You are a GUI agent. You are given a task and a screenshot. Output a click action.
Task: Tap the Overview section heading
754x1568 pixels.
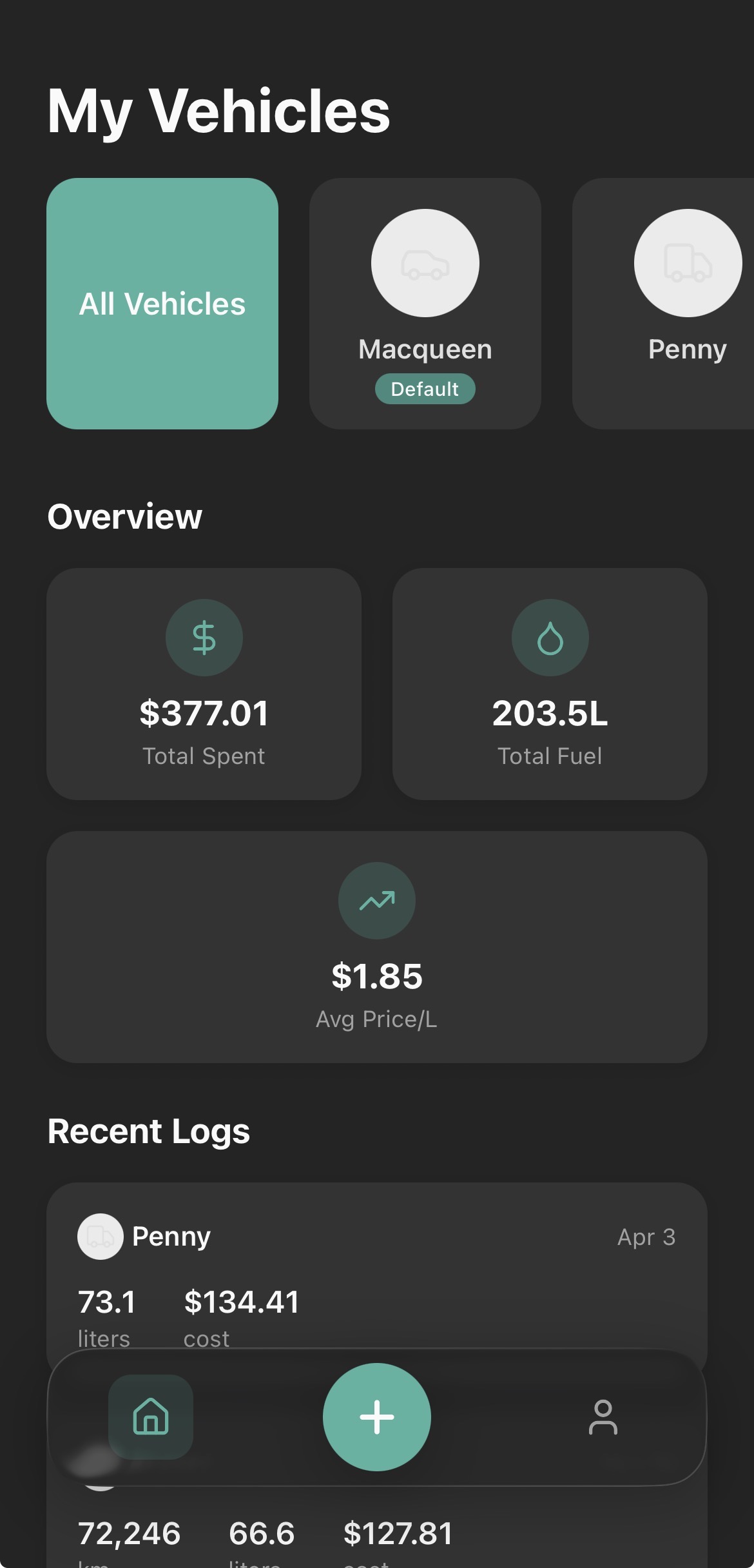(x=124, y=516)
